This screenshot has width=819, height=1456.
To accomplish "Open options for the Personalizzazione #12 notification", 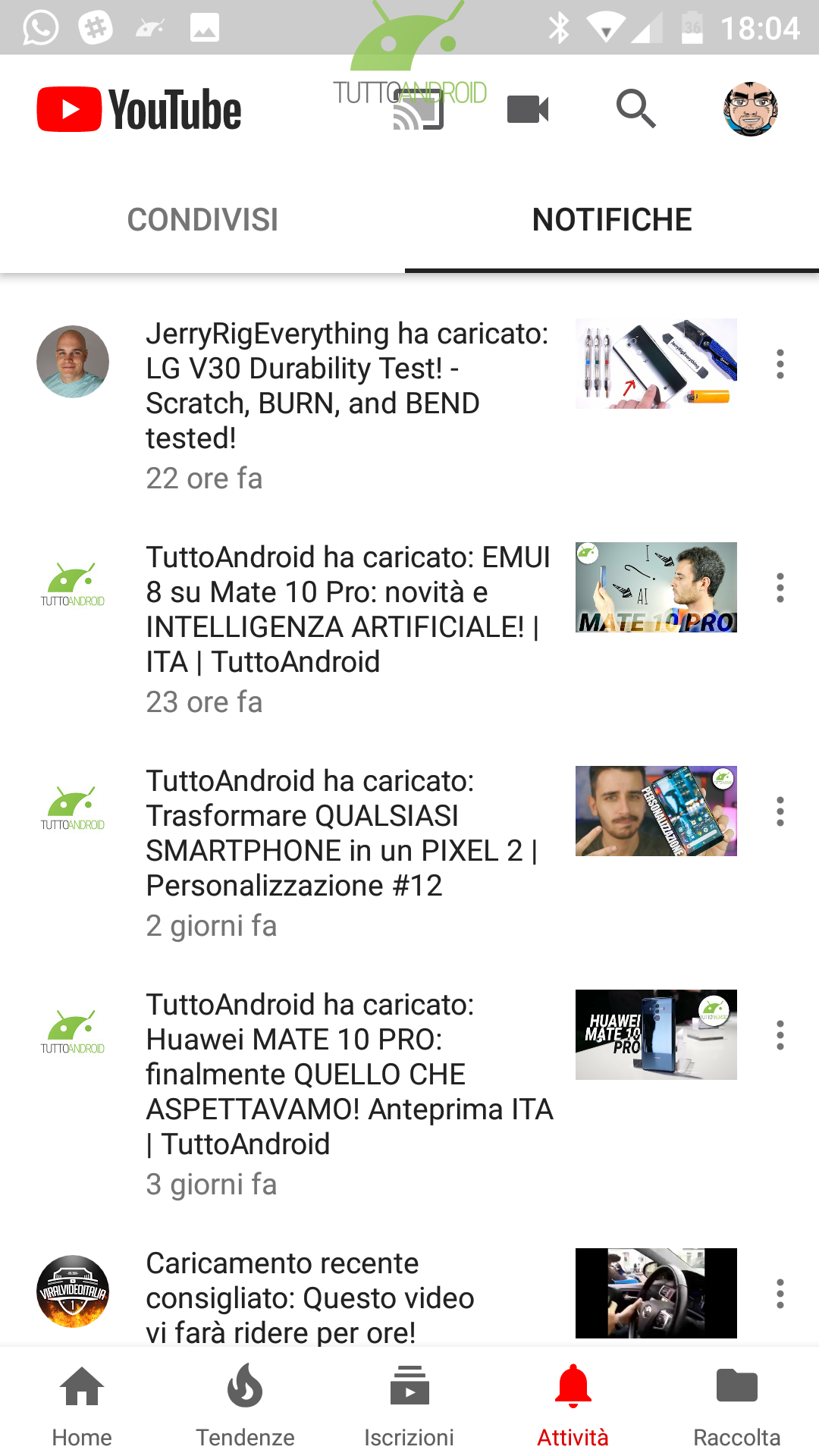I will (x=780, y=811).
